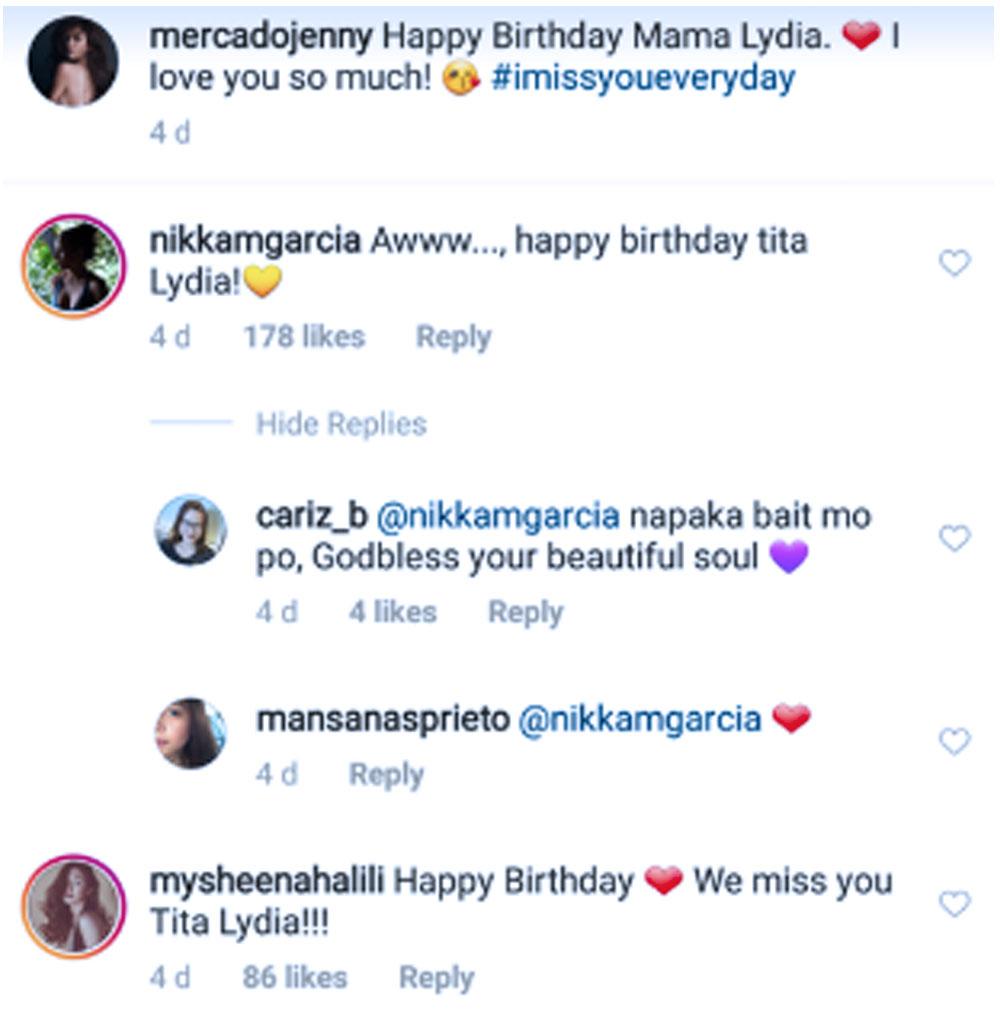Open cariz_b's profile avatar

[x=191, y=530]
